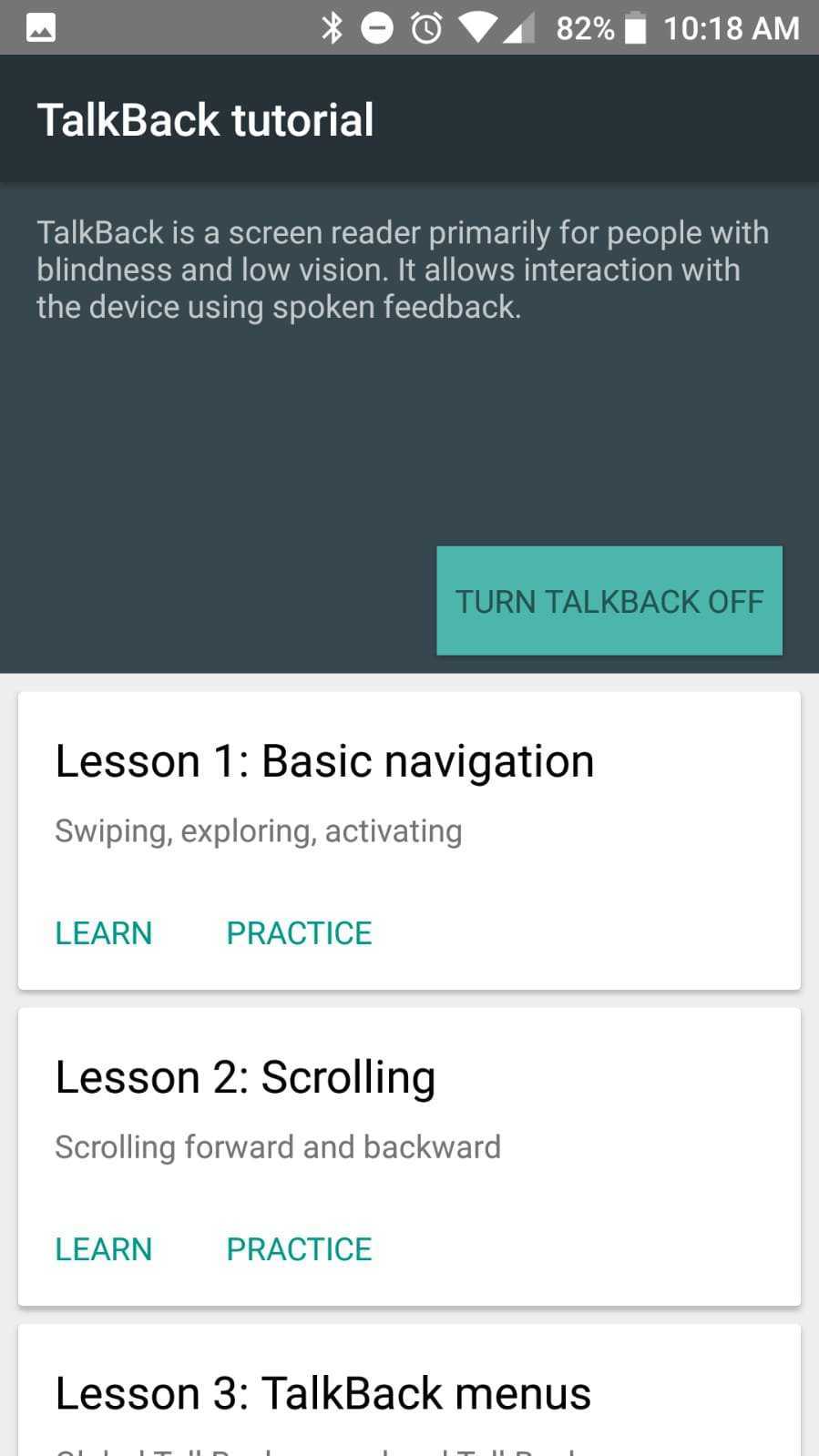Start Learn for Lesson 1: Basic navigation
Image resolution: width=819 pixels, height=1456 pixels.
[103, 933]
